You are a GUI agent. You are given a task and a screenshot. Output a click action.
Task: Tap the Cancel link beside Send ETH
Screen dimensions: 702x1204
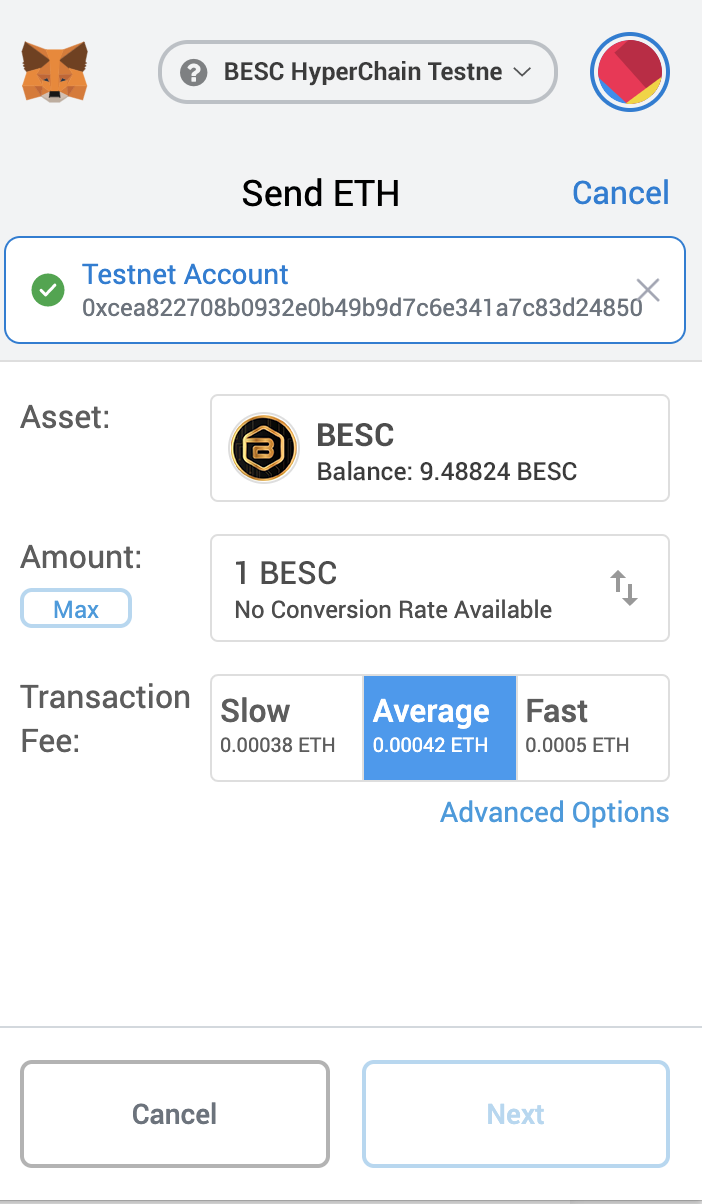[620, 193]
